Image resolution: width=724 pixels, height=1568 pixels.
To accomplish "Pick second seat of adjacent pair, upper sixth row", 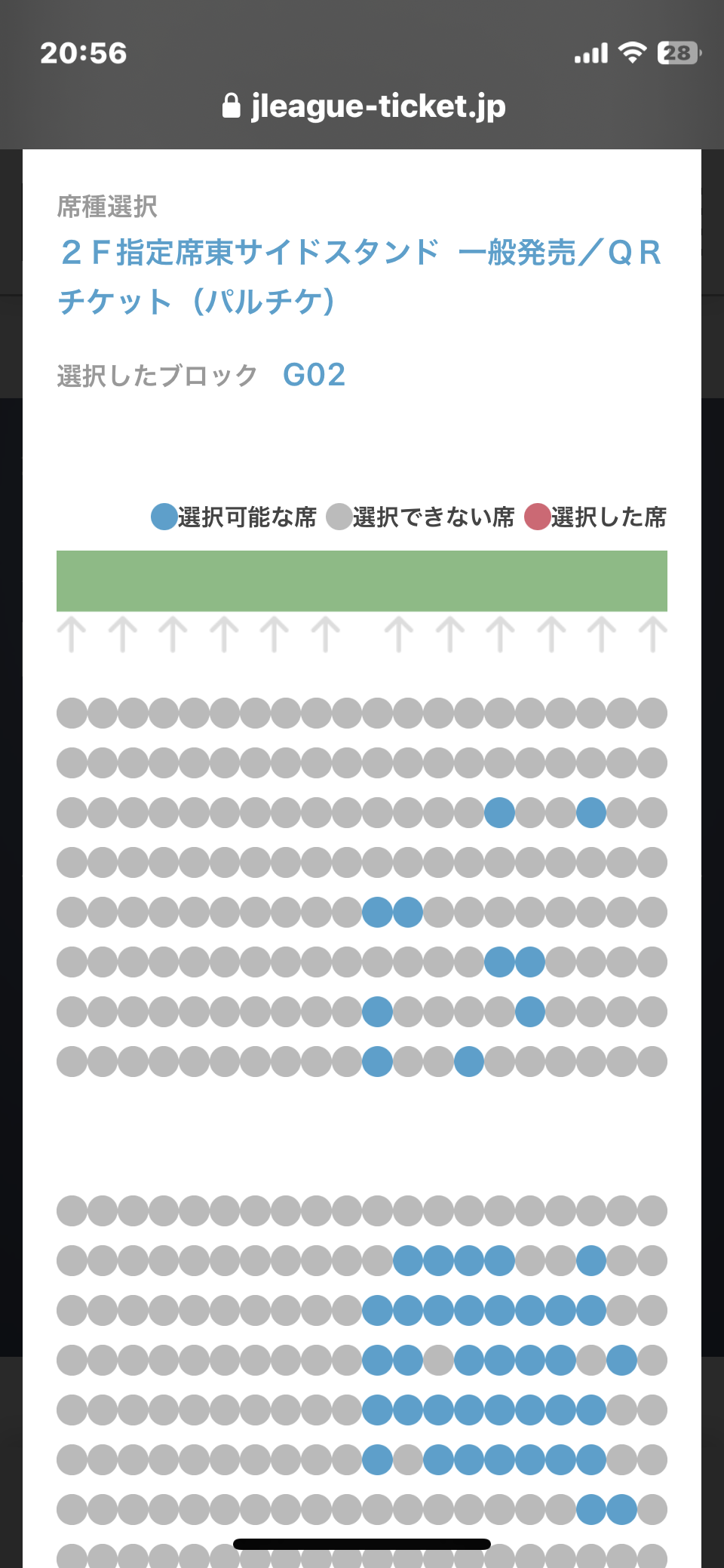I will (530, 962).
